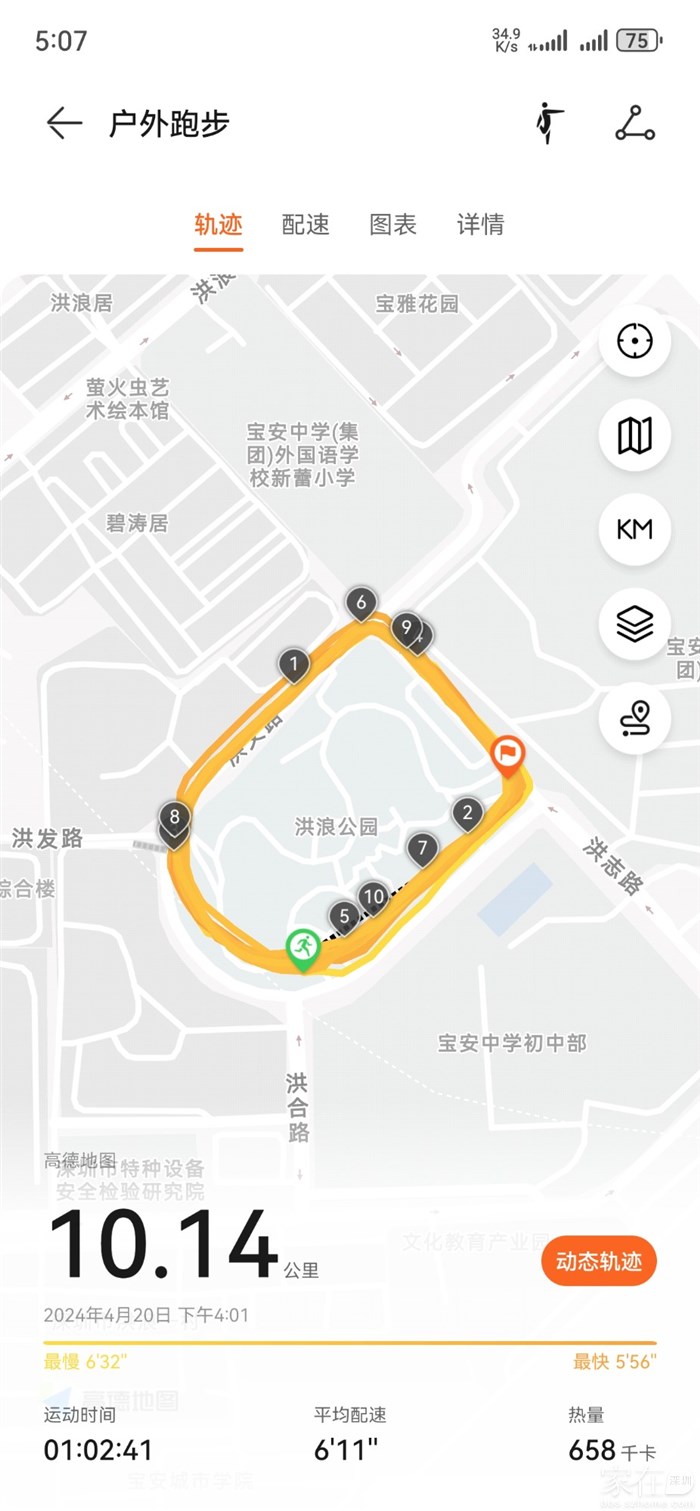Select the 轨迹 tab

[x=218, y=225]
